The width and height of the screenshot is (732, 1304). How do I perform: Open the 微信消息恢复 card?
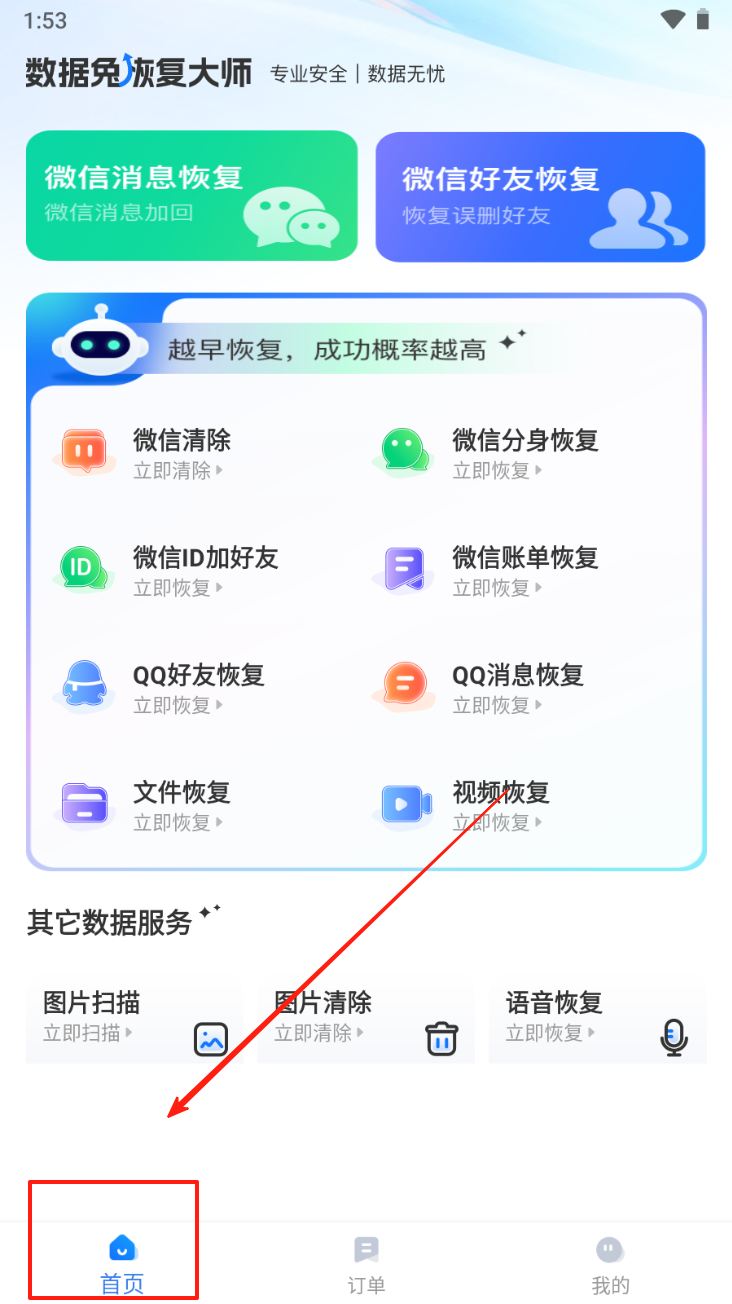click(x=191, y=196)
